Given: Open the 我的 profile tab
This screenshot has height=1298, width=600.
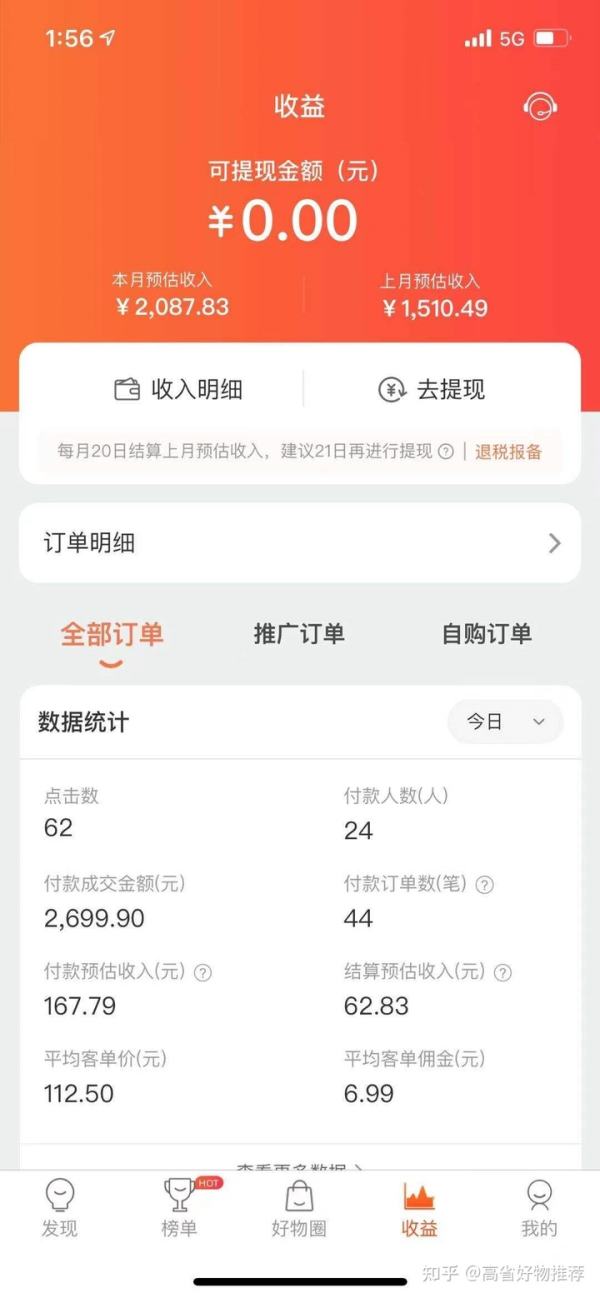Looking at the screenshot, I should coord(540,1208).
